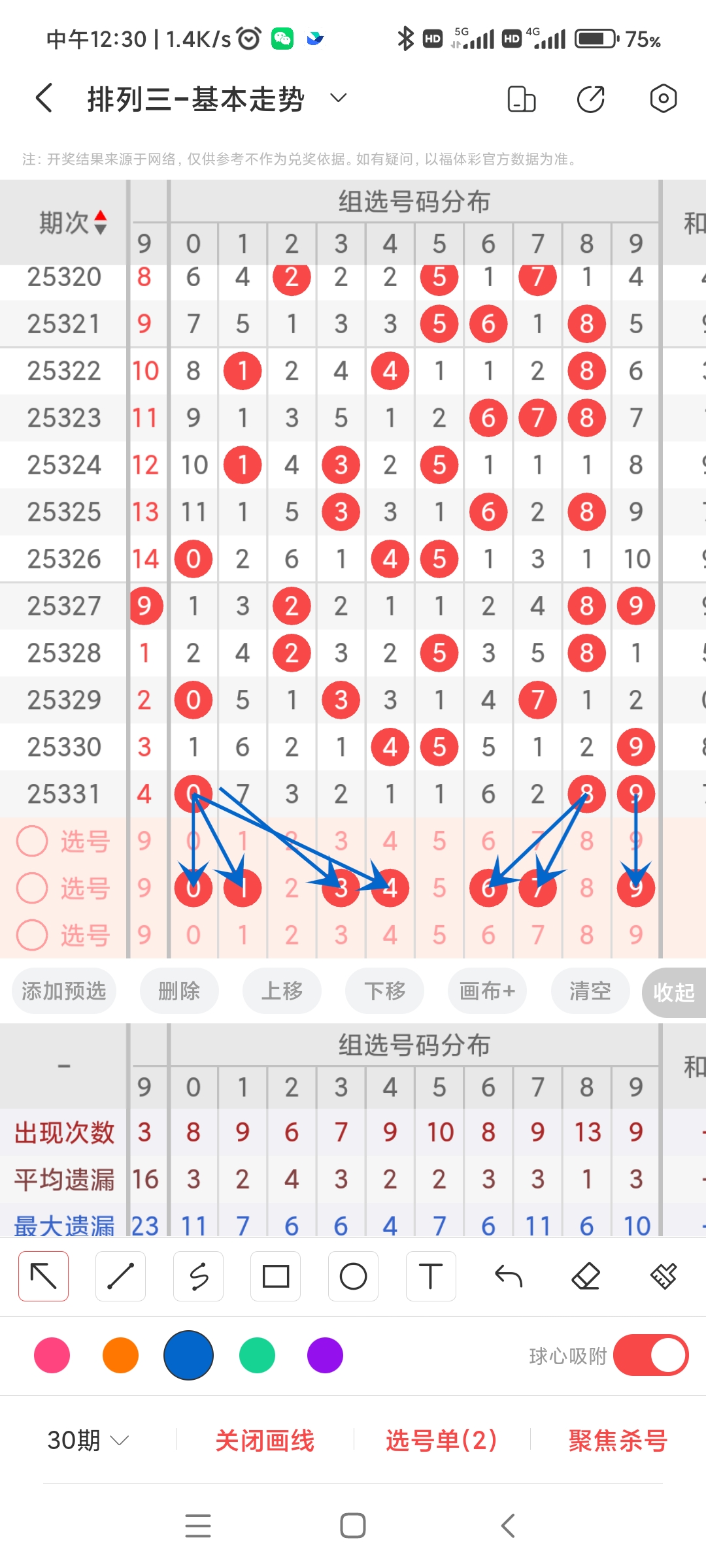This screenshot has width=706, height=1568.
Task: Select the third 选号 row radio circle
Action: 31,934
